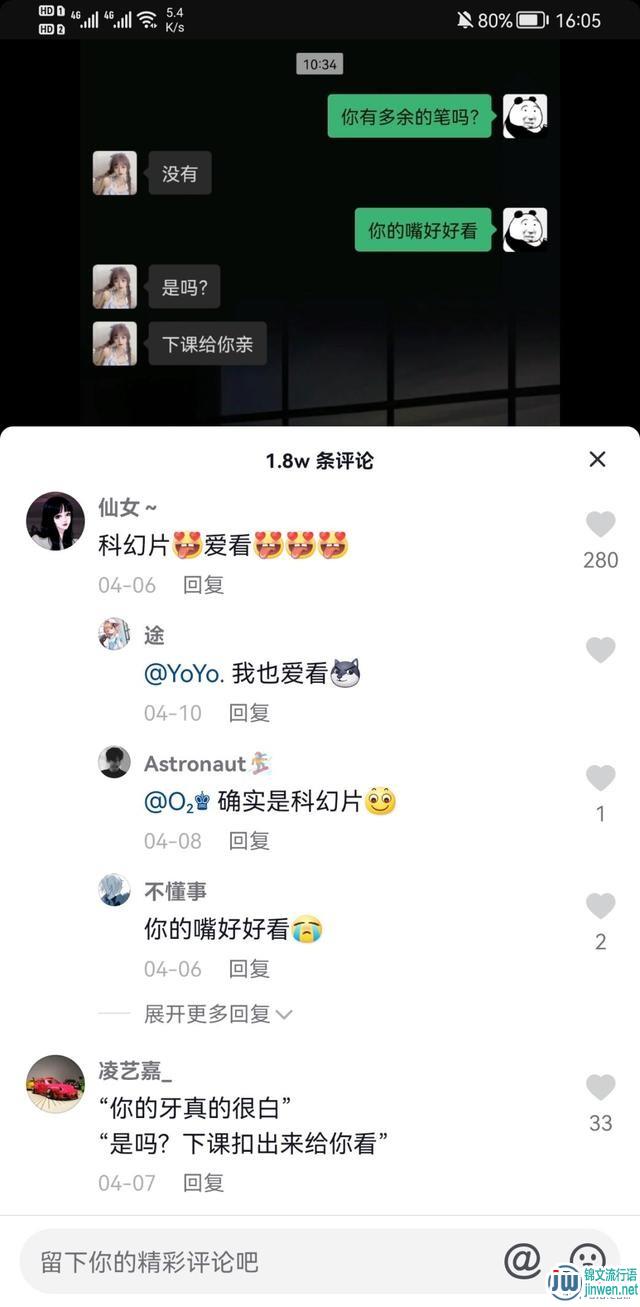Open 凌艺嘉_'s profile avatar
Viewport: 640px width, 1307px height.
[55, 1084]
